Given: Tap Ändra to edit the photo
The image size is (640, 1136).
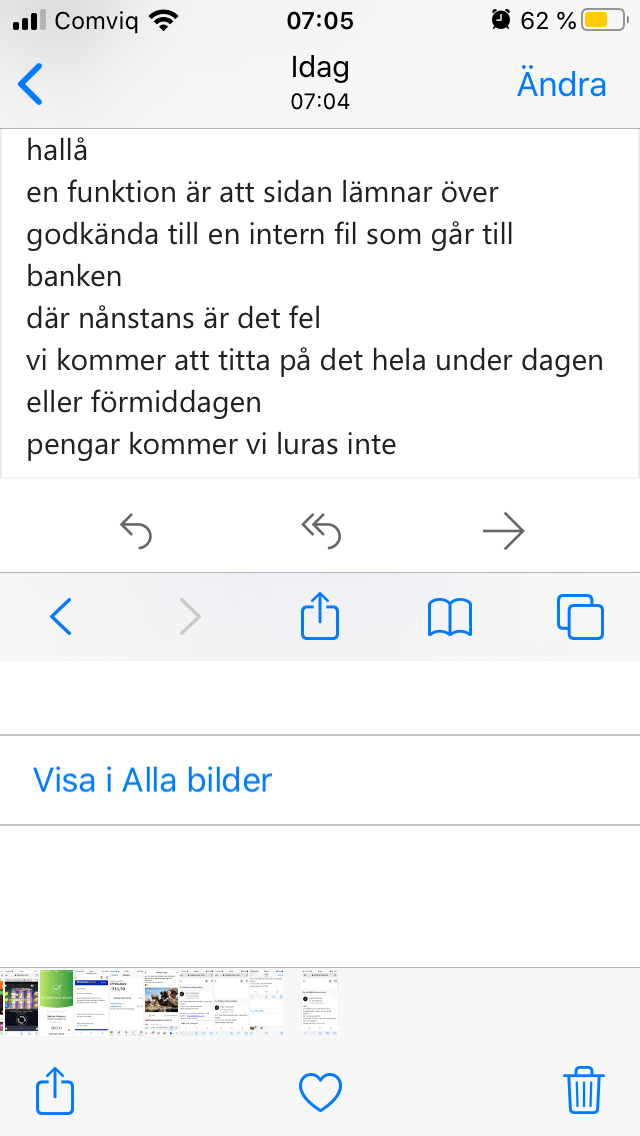Looking at the screenshot, I should (561, 85).
